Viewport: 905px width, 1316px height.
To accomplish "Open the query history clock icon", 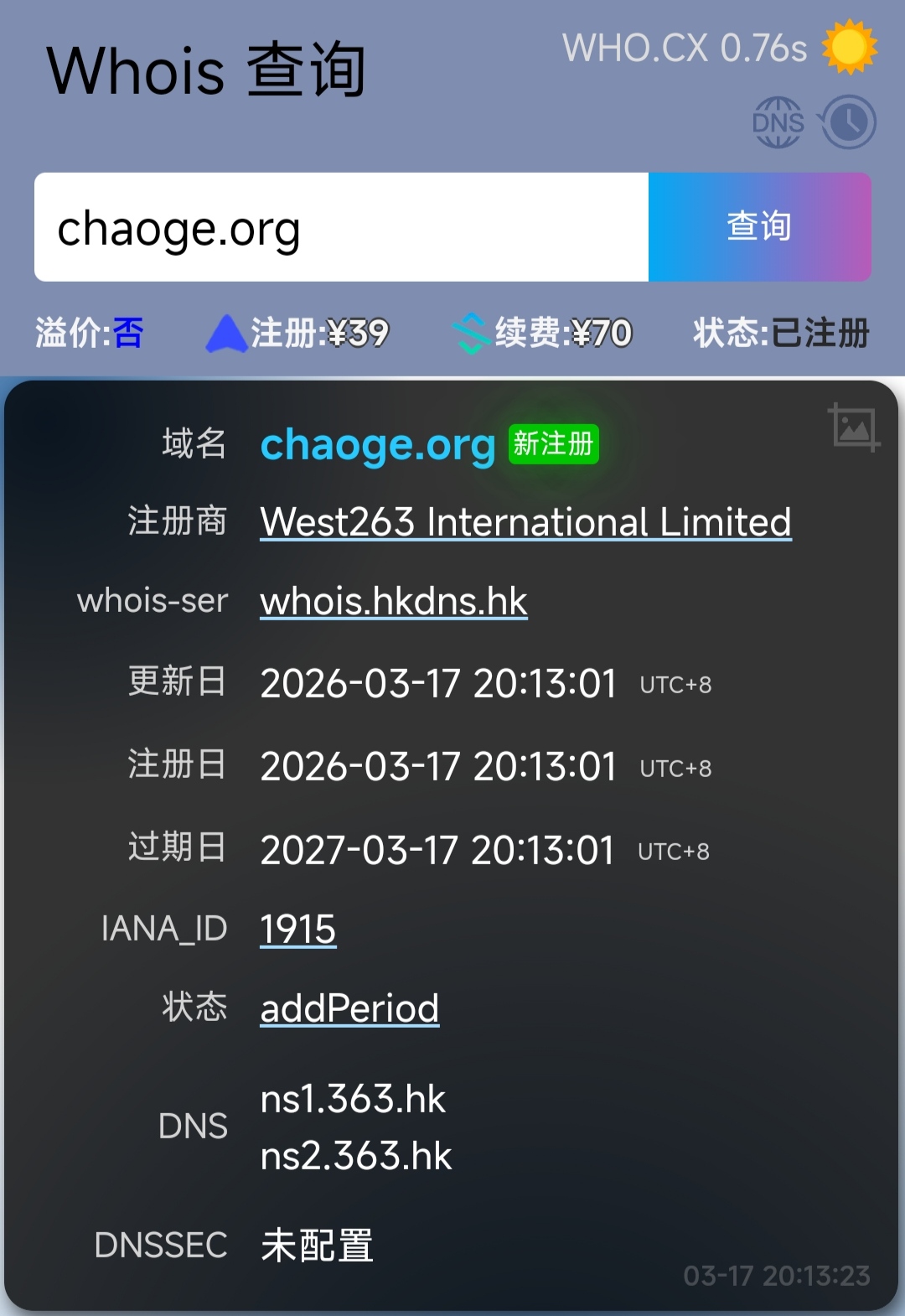I will tap(848, 122).
